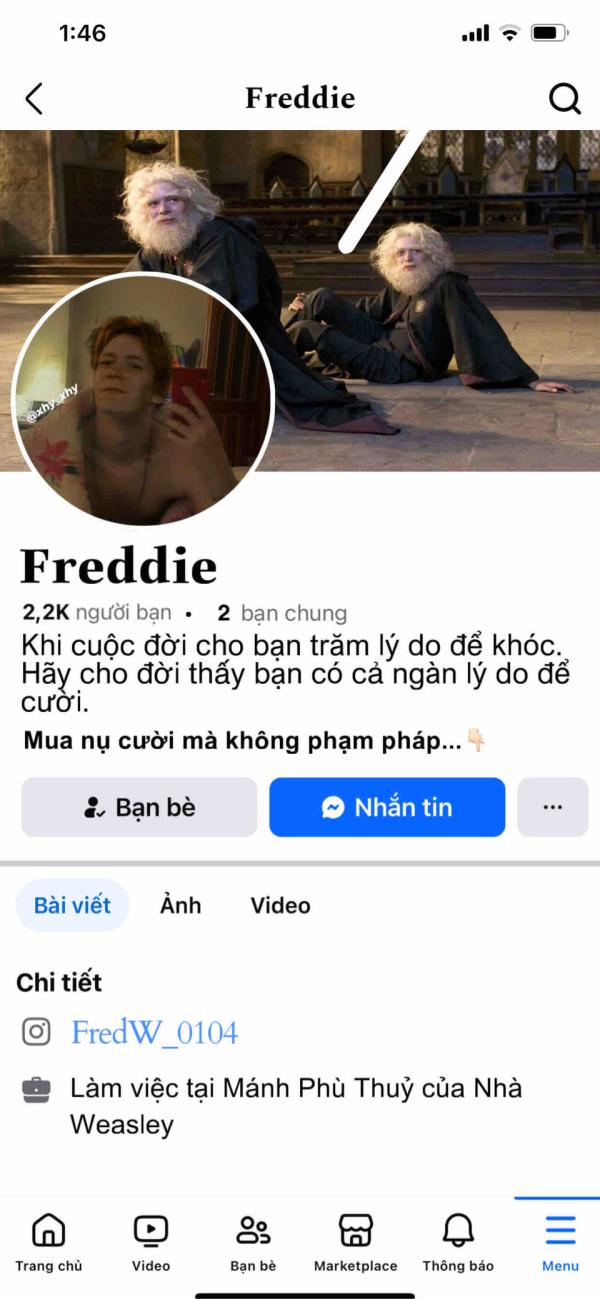View Freddie's profile picture
Viewport: 600px width, 1299px height.
142,399
